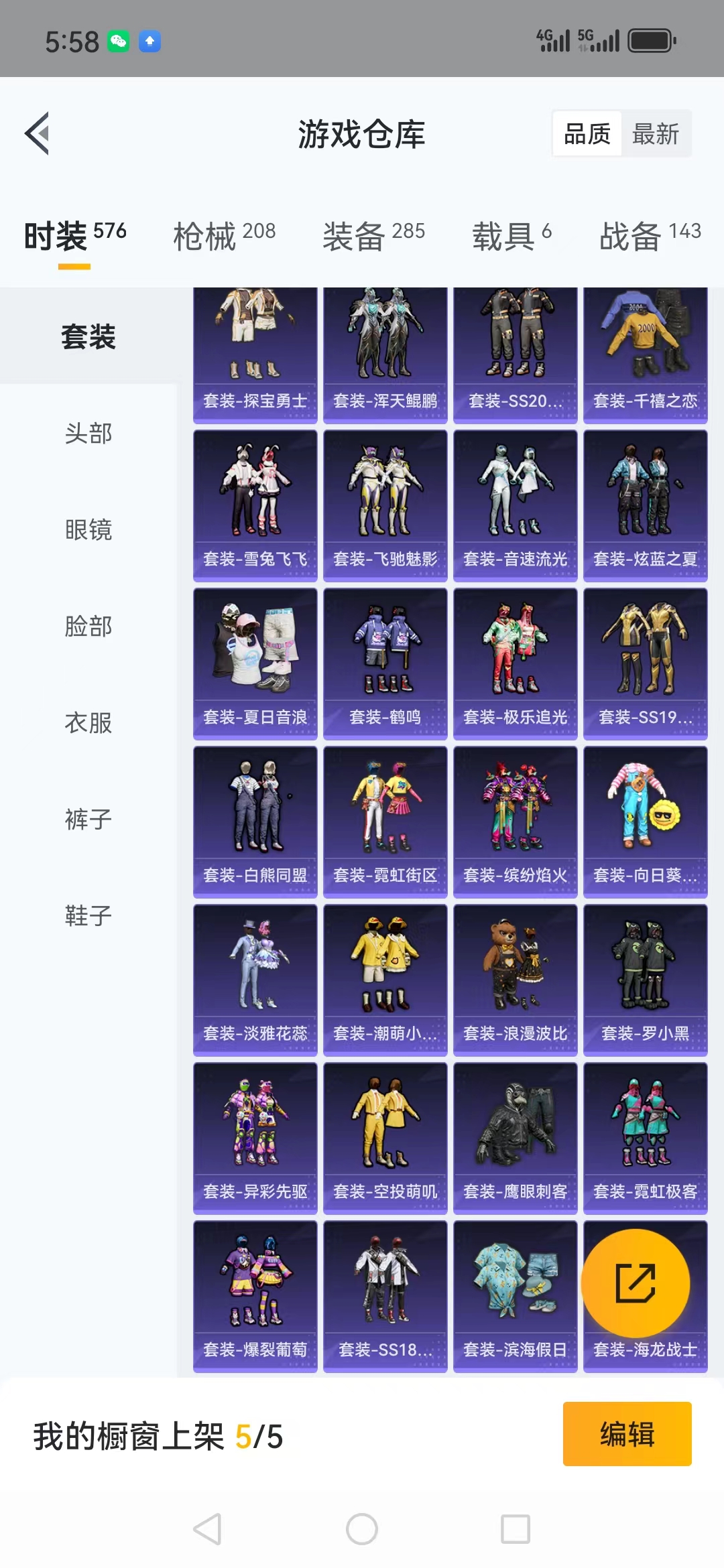Select the 裤子 category
724x1568 pixels.
pos(88,820)
